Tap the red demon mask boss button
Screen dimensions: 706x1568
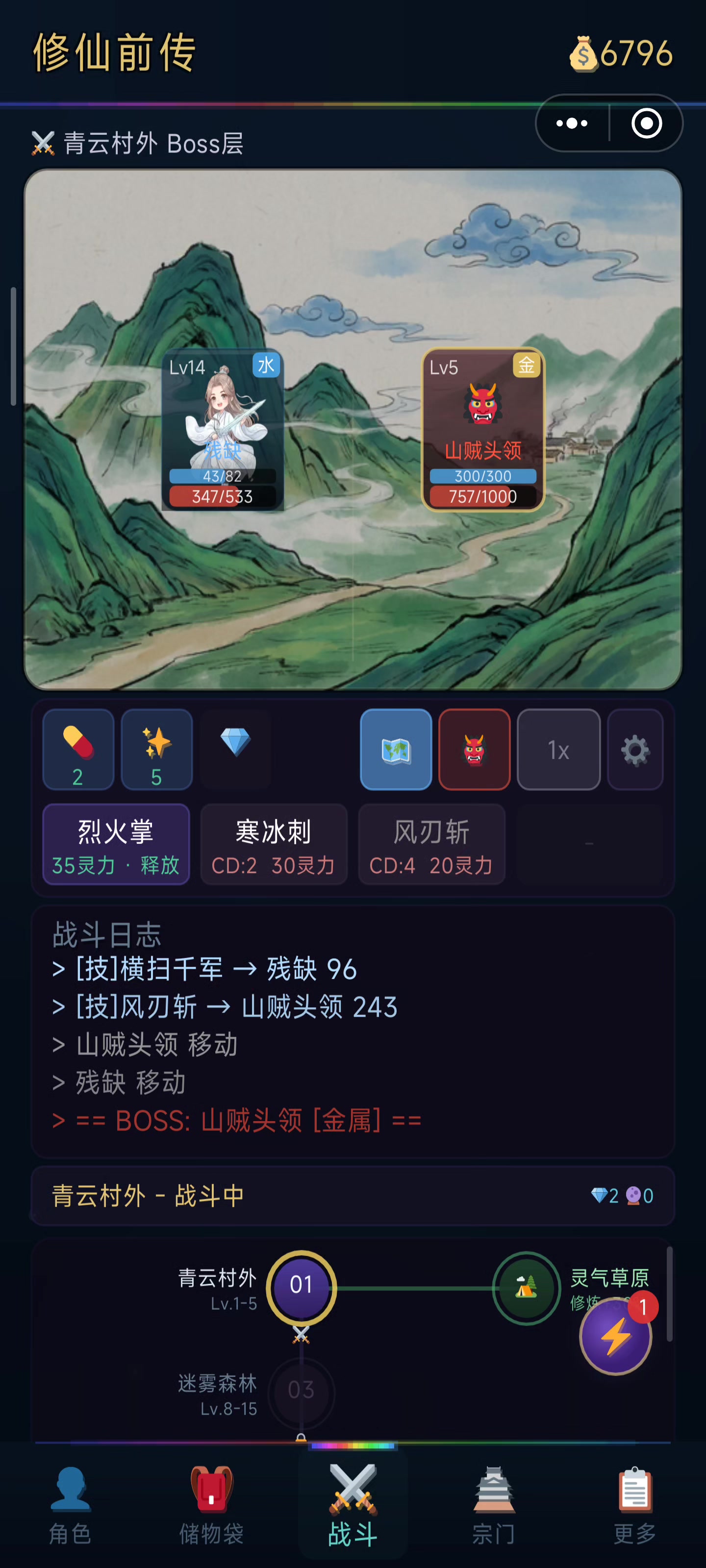[474, 749]
